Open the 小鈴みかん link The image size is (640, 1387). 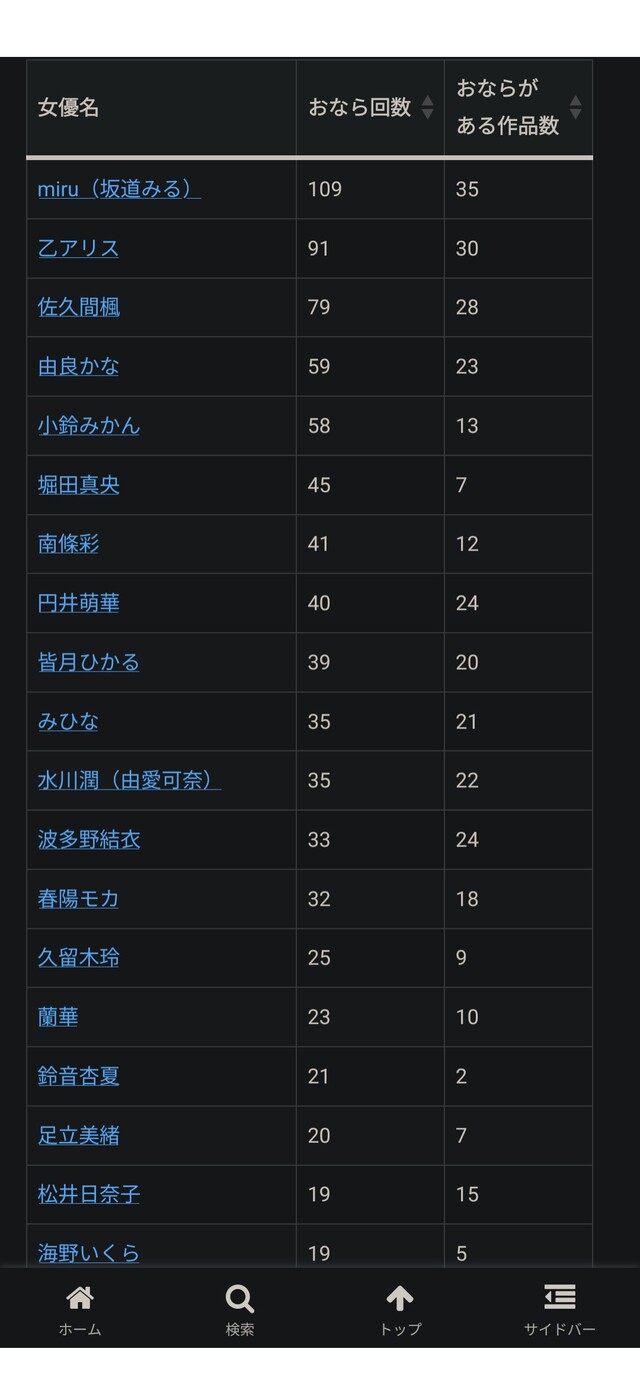pyautogui.click(x=89, y=425)
